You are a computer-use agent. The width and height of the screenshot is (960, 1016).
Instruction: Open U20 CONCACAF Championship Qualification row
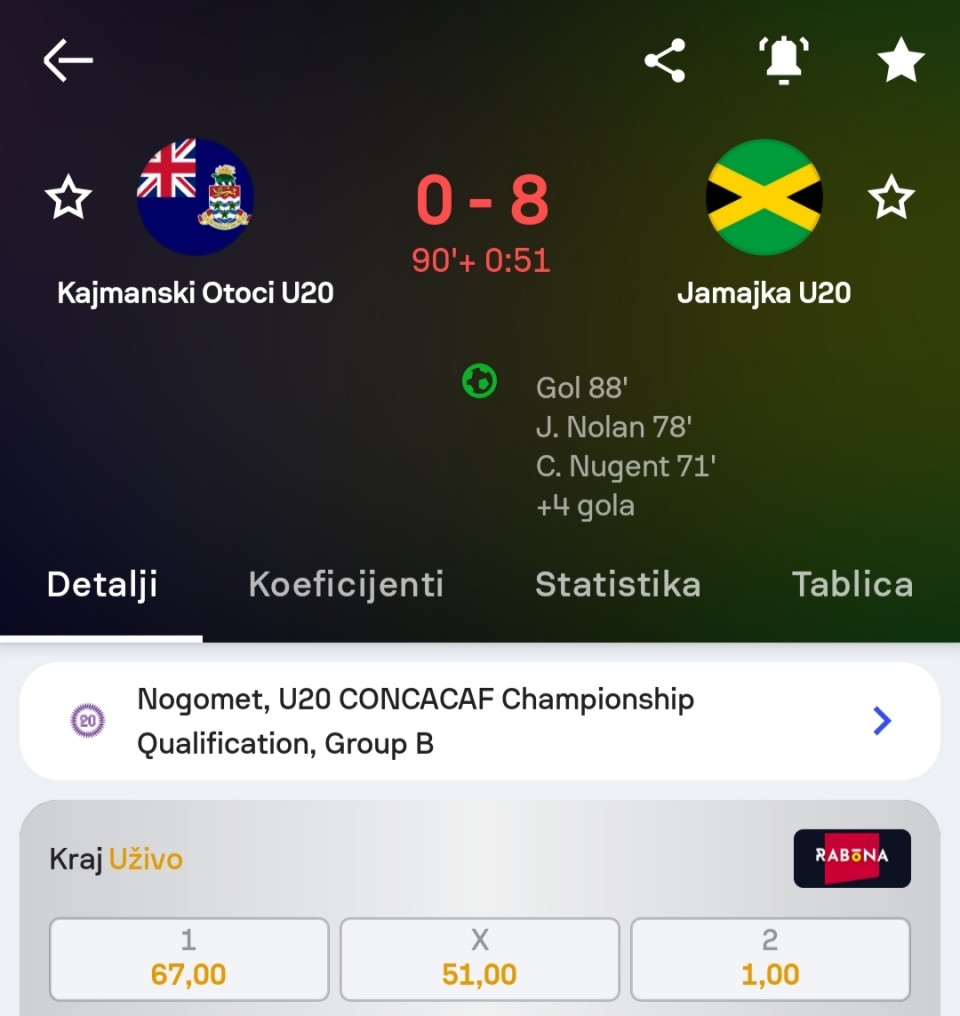click(480, 721)
